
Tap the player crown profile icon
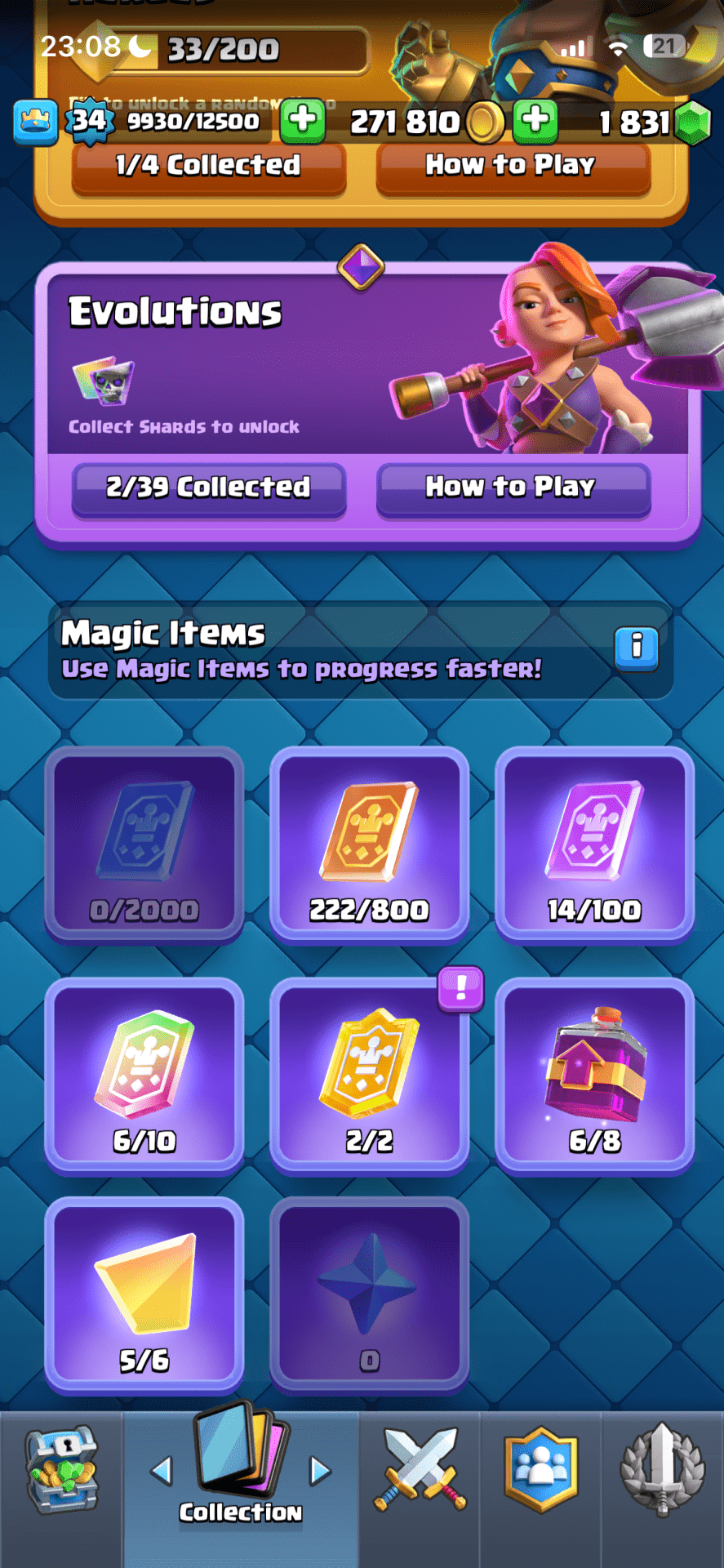coord(35,122)
